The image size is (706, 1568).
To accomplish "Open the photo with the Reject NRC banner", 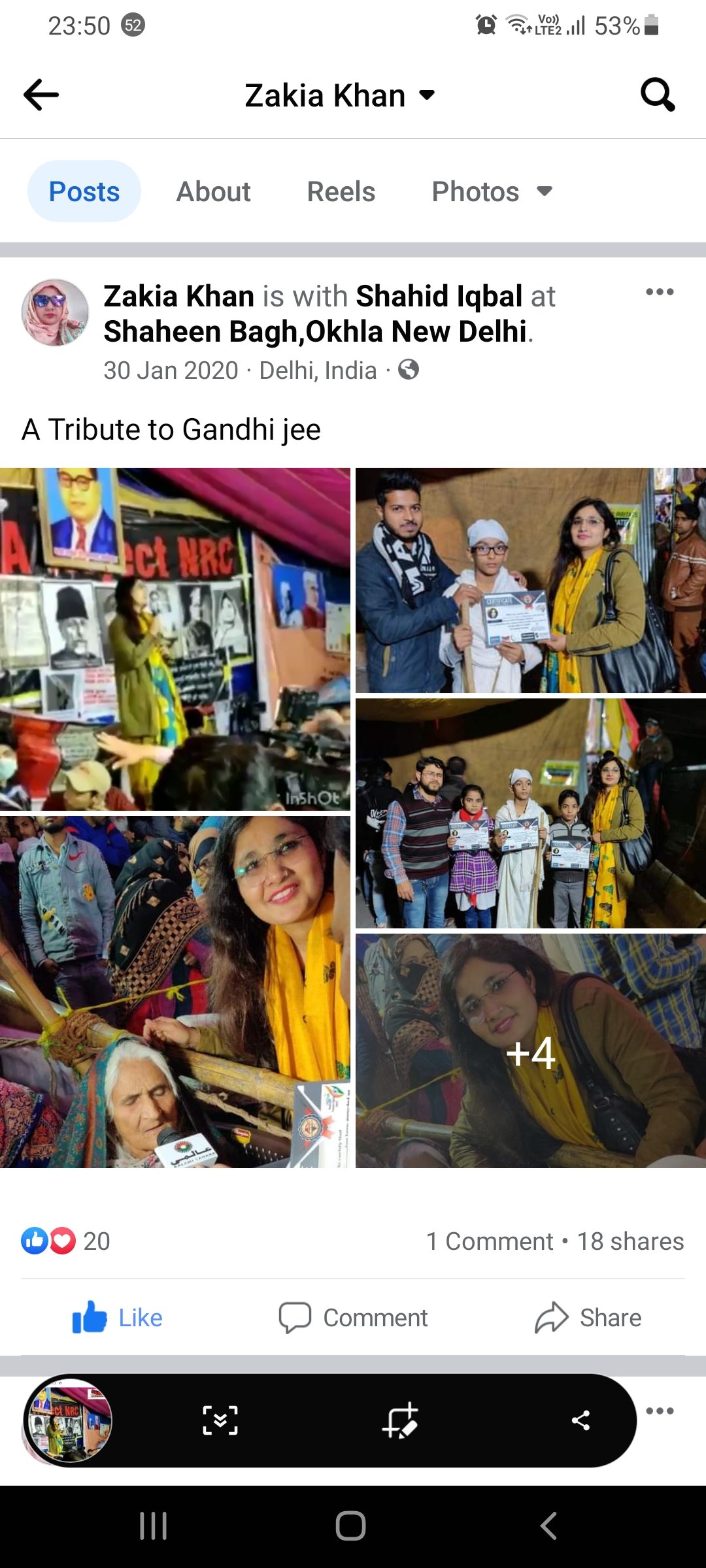I will tap(175, 639).
